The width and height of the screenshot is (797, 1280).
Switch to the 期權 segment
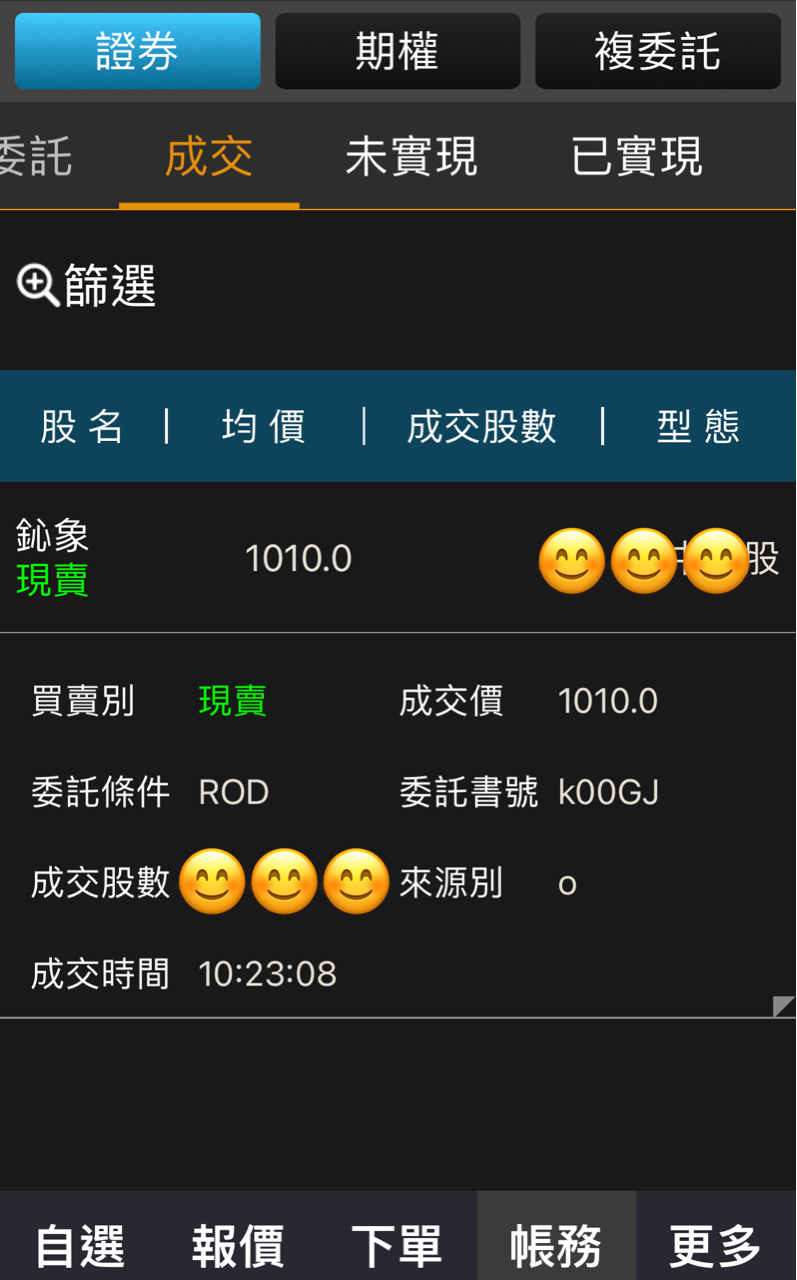click(397, 51)
